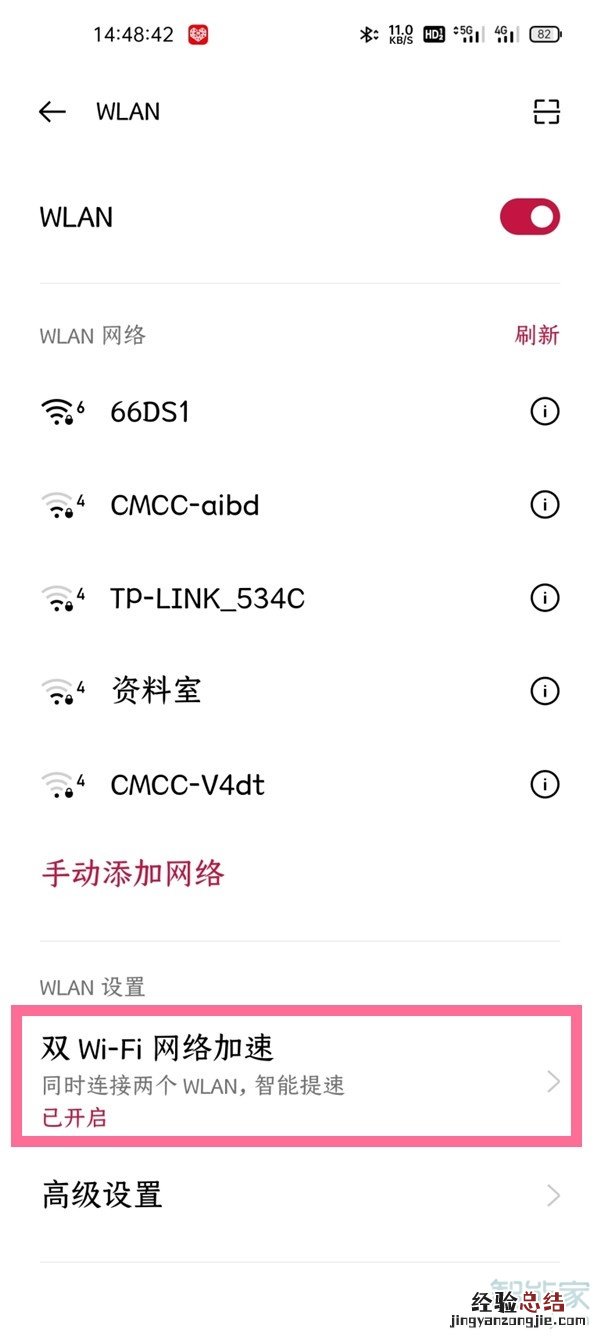Go back from the WLAN screen
600x1339 pixels.
(x=52, y=112)
